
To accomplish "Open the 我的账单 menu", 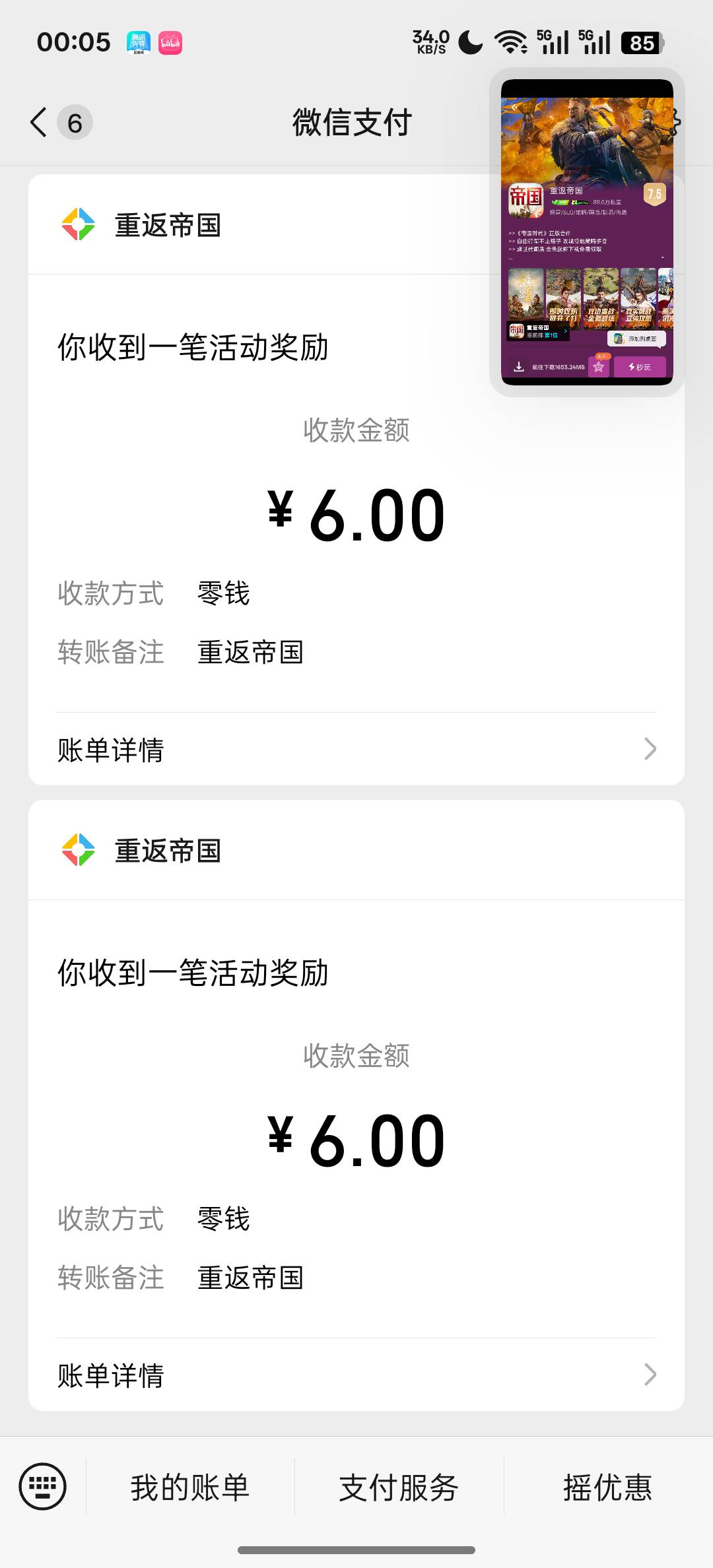I will (x=190, y=1487).
